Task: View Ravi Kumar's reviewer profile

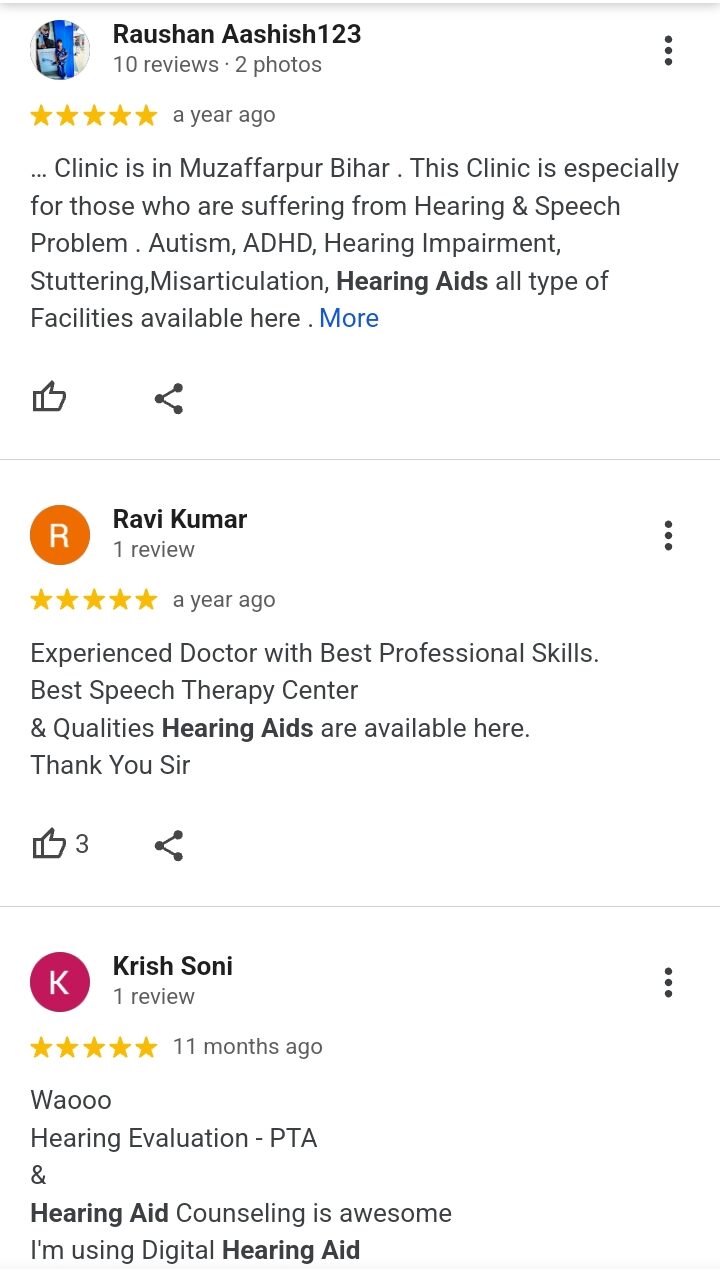Action: pos(180,519)
